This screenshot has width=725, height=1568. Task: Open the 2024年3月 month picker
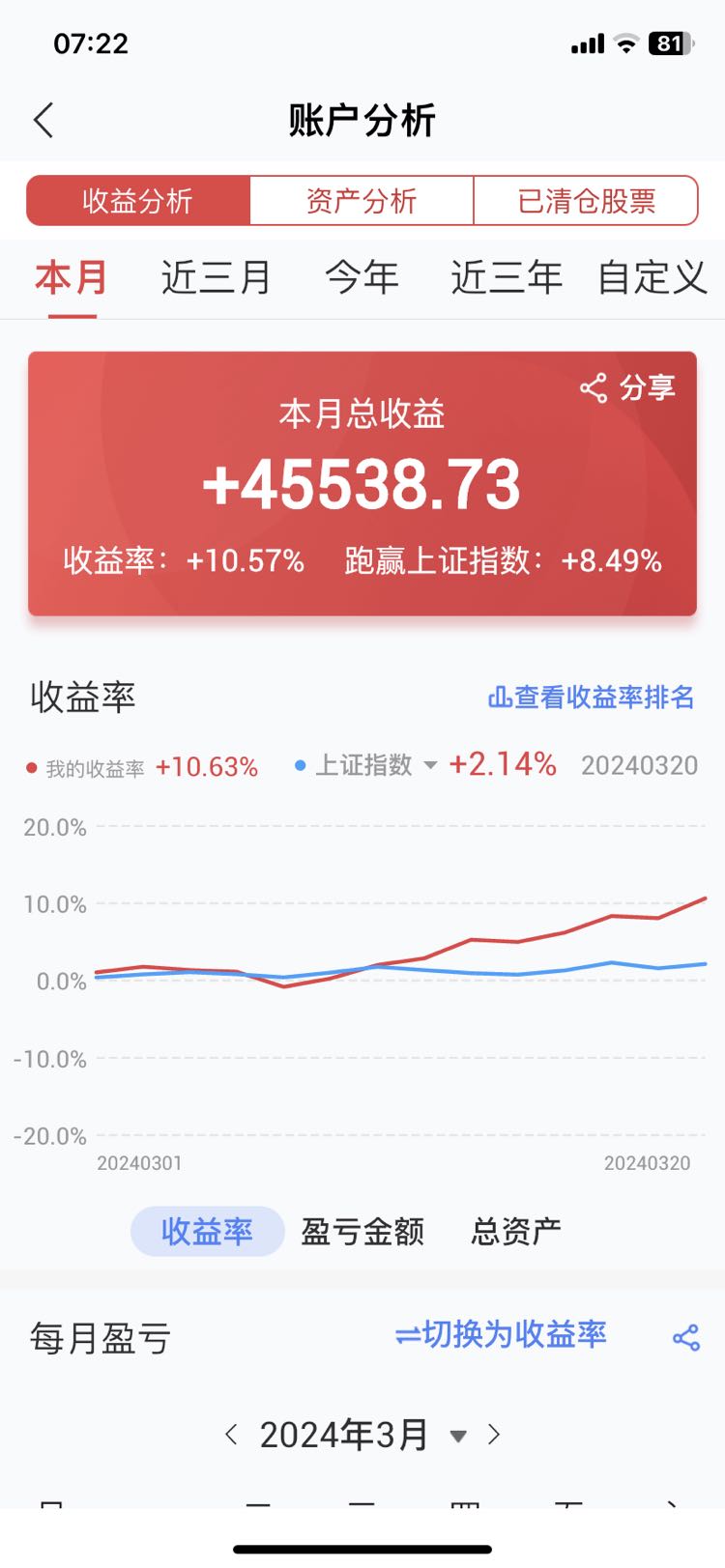[362, 1435]
